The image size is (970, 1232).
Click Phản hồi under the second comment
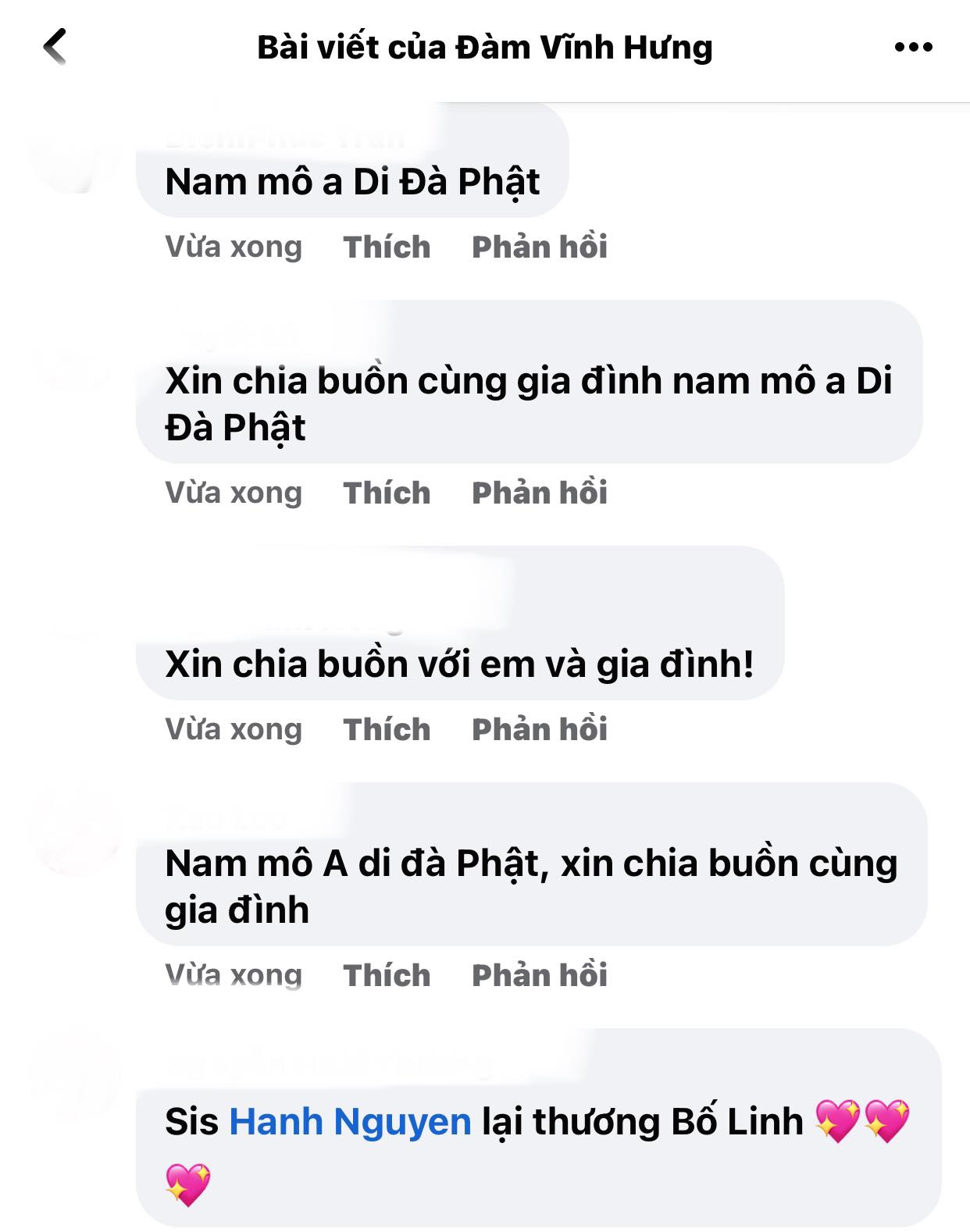point(539,492)
